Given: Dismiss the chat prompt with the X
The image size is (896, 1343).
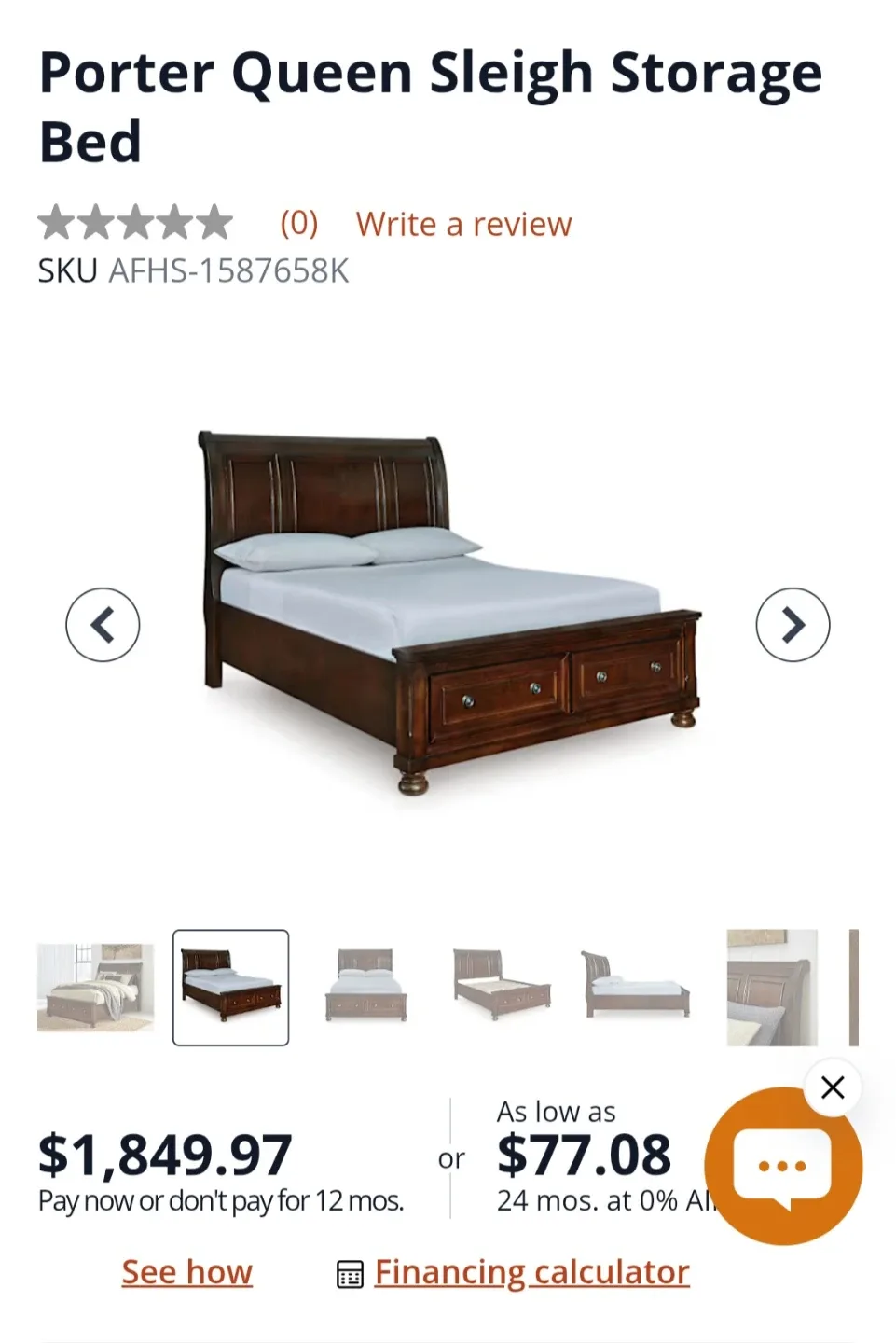Looking at the screenshot, I should pos(831,1087).
